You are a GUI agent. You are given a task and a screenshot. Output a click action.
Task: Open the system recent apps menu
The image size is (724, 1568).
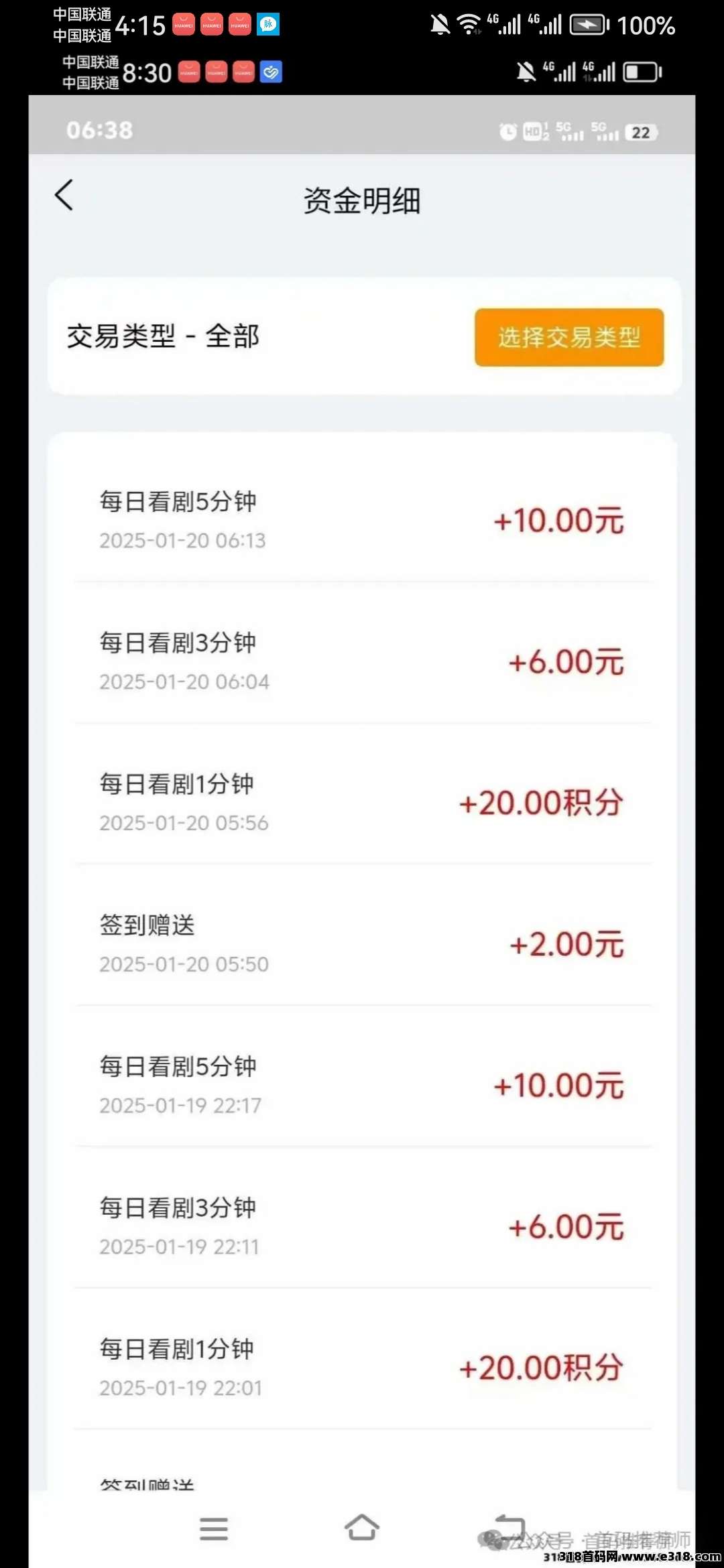pyautogui.click(x=214, y=1529)
